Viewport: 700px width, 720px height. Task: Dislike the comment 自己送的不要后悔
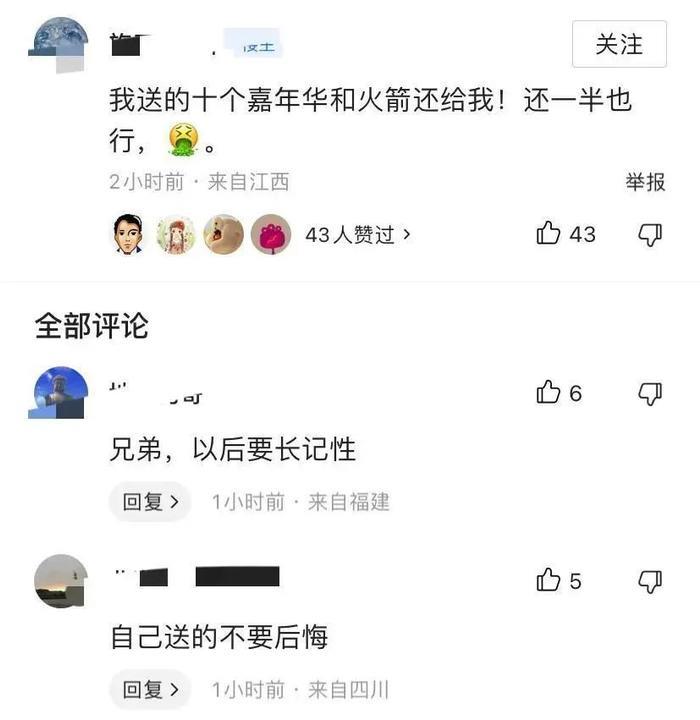650,580
